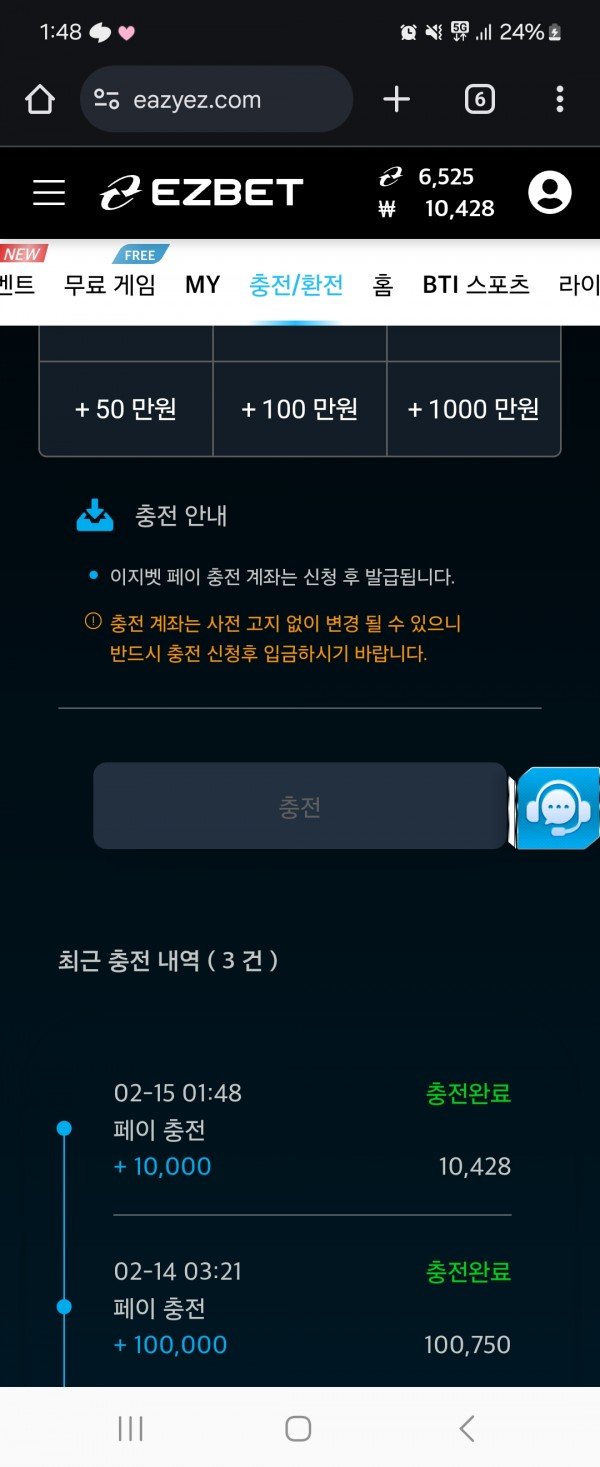
Task: Go to the 홈 tab
Action: tap(383, 285)
